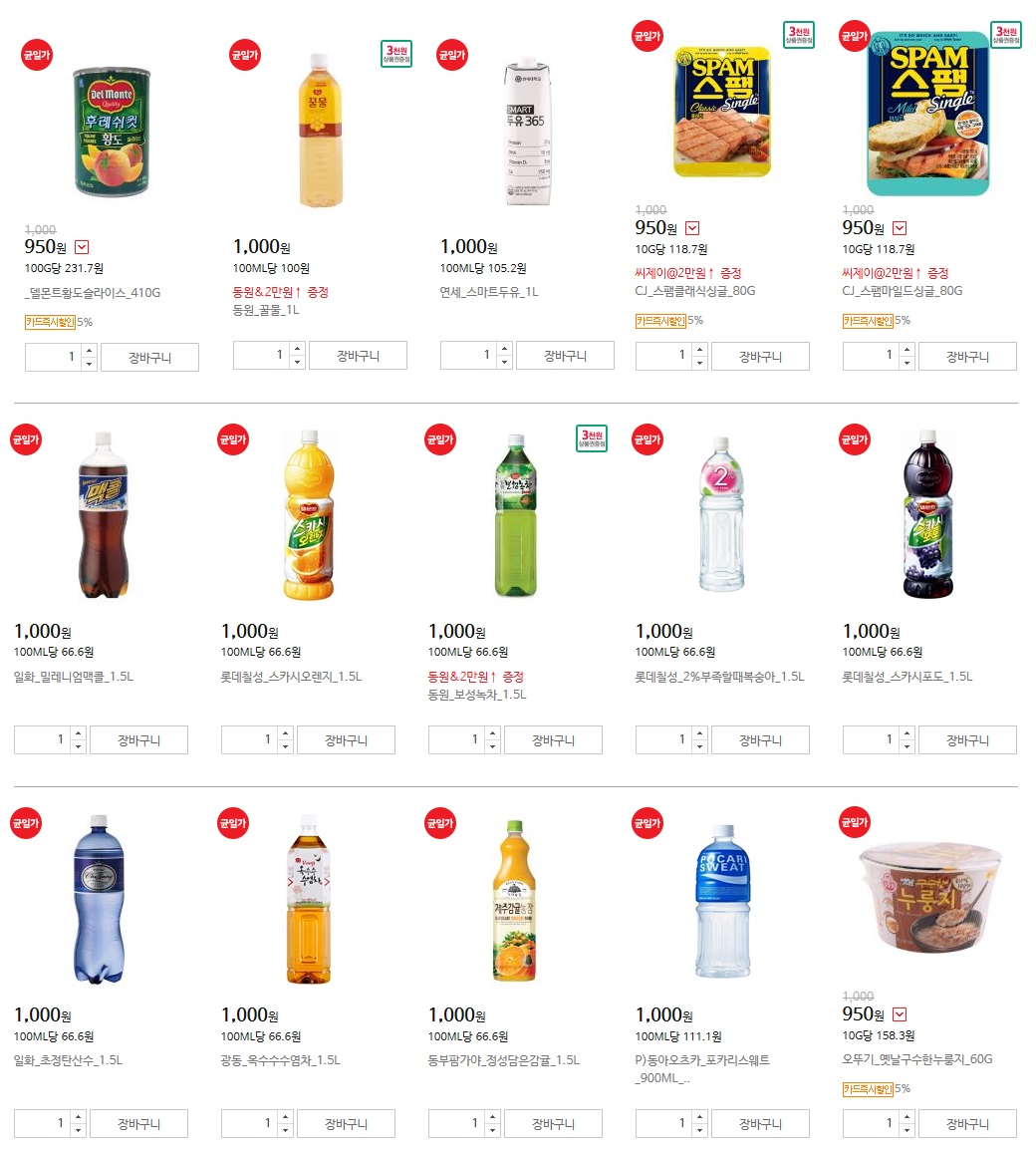Add 오뚜기 옛날구수한누룽지 60G to cart
The width and height of the screenshot is (1036, 1150).
click(968, 1124)
